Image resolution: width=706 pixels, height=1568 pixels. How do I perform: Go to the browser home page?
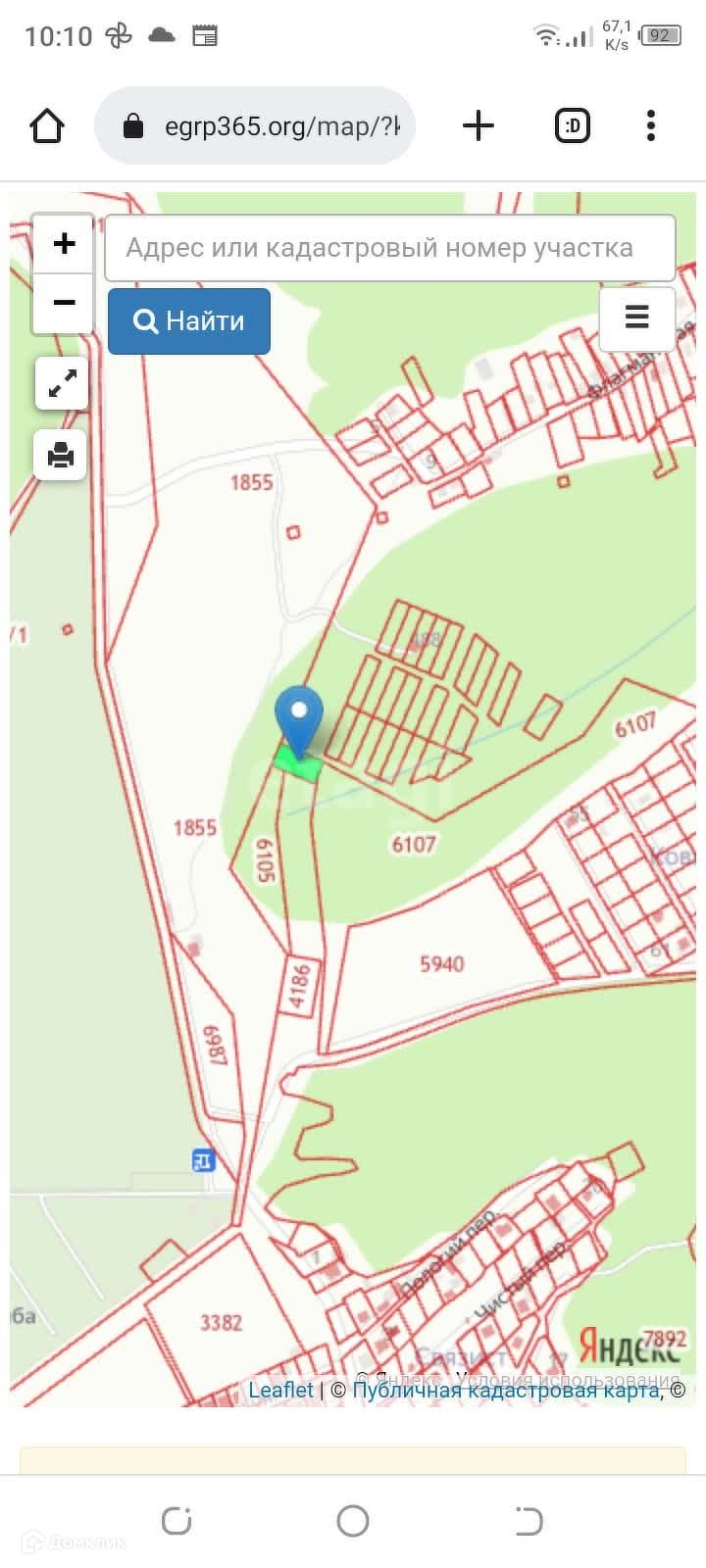coord(47,125)
